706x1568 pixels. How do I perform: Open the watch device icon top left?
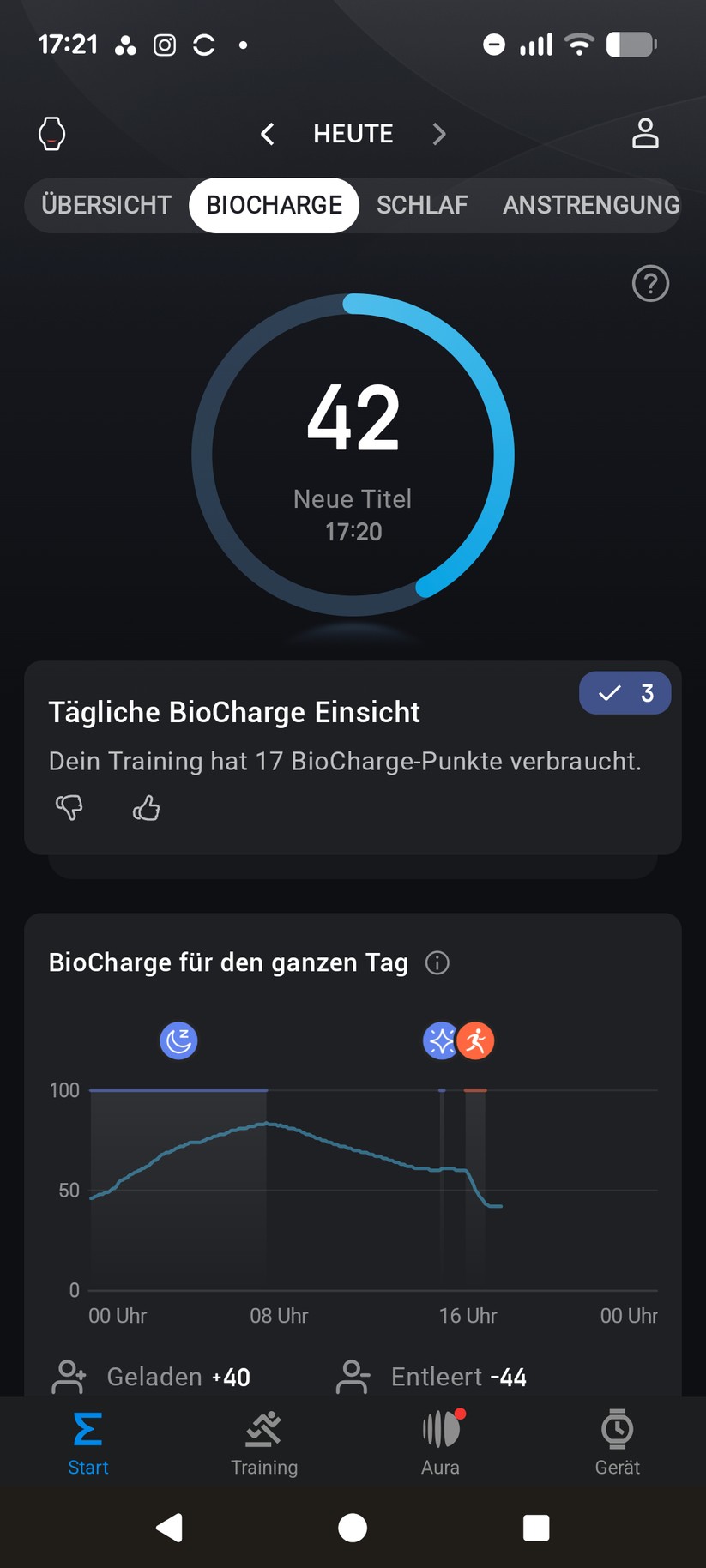pyautogui.click(x=51, y=134)
